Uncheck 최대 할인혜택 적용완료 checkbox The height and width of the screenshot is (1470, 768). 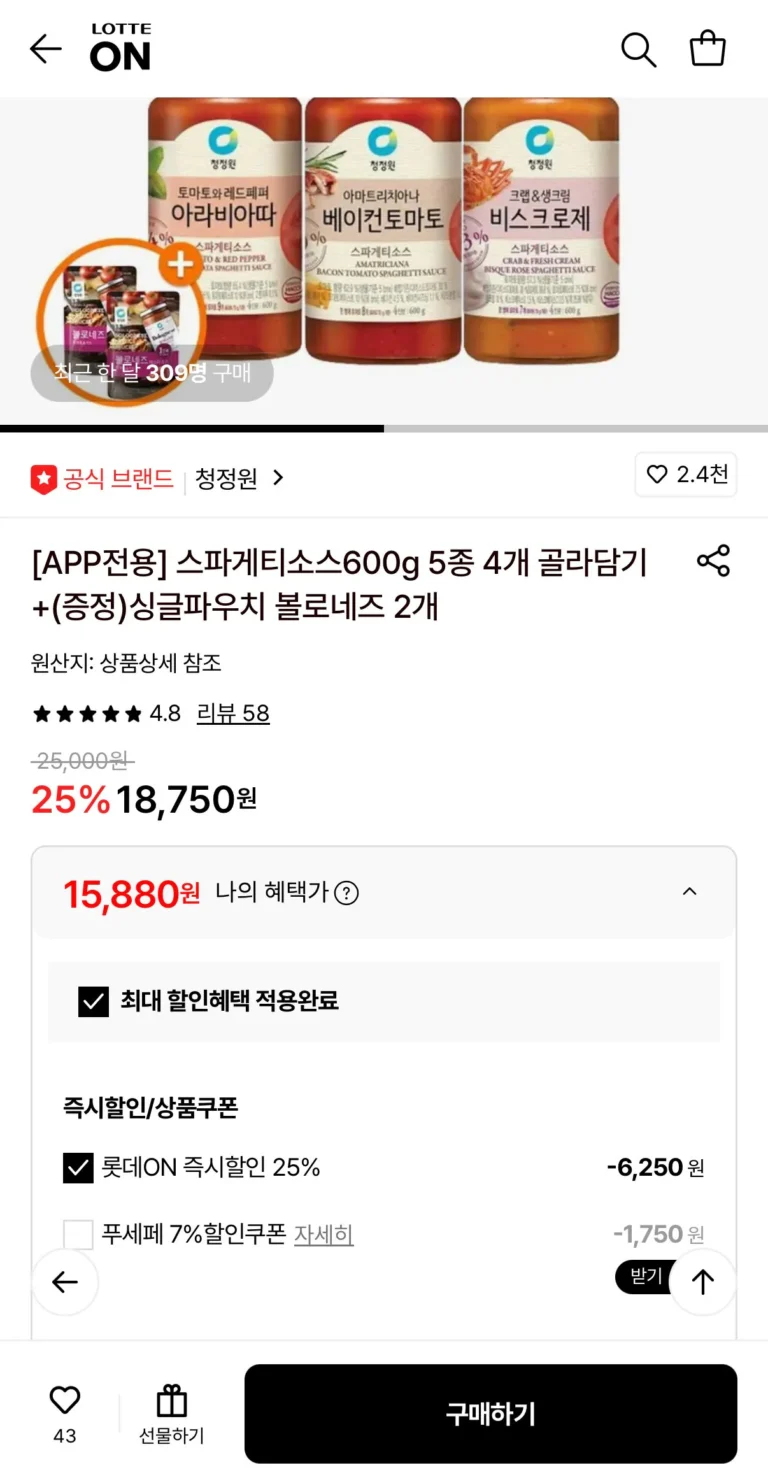[x=93, y=1001]
